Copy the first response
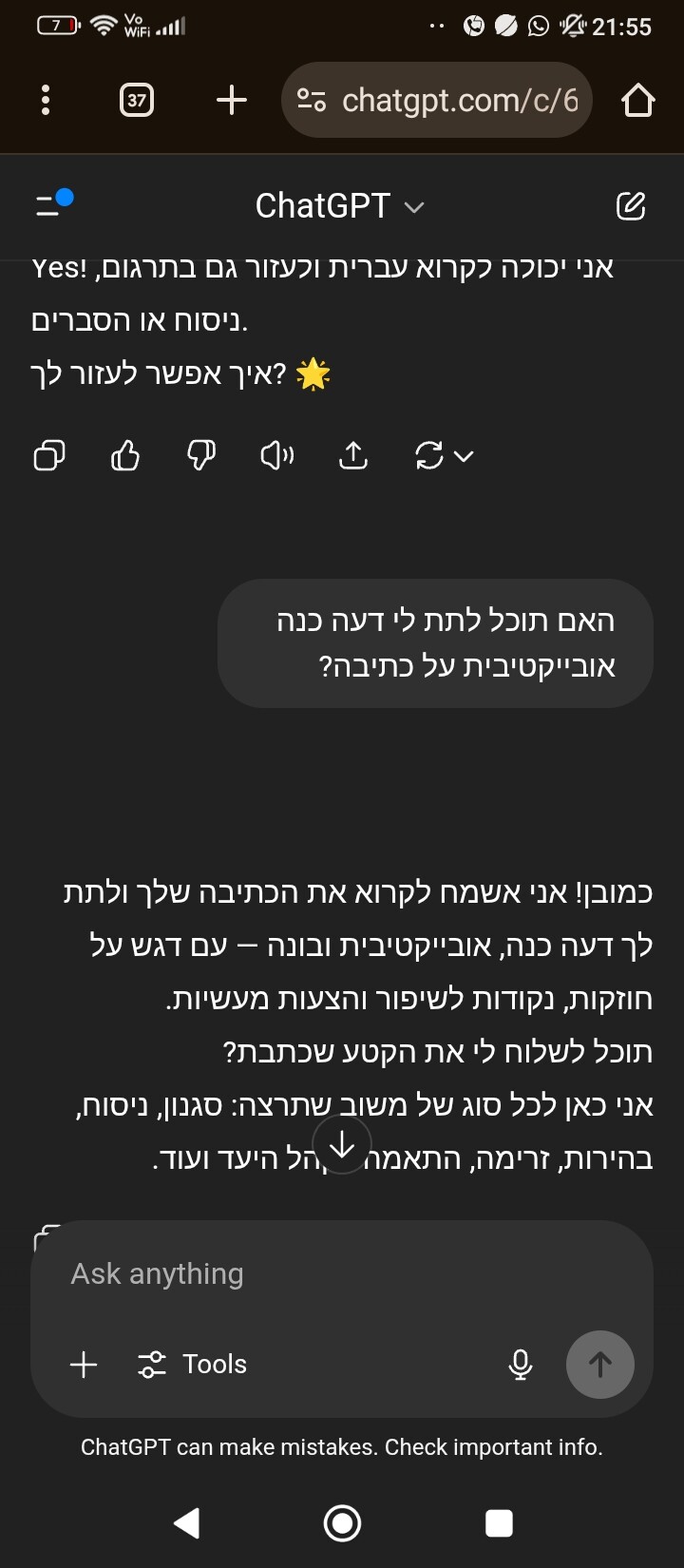The image size is (684, 1568). tap(49, 456)
